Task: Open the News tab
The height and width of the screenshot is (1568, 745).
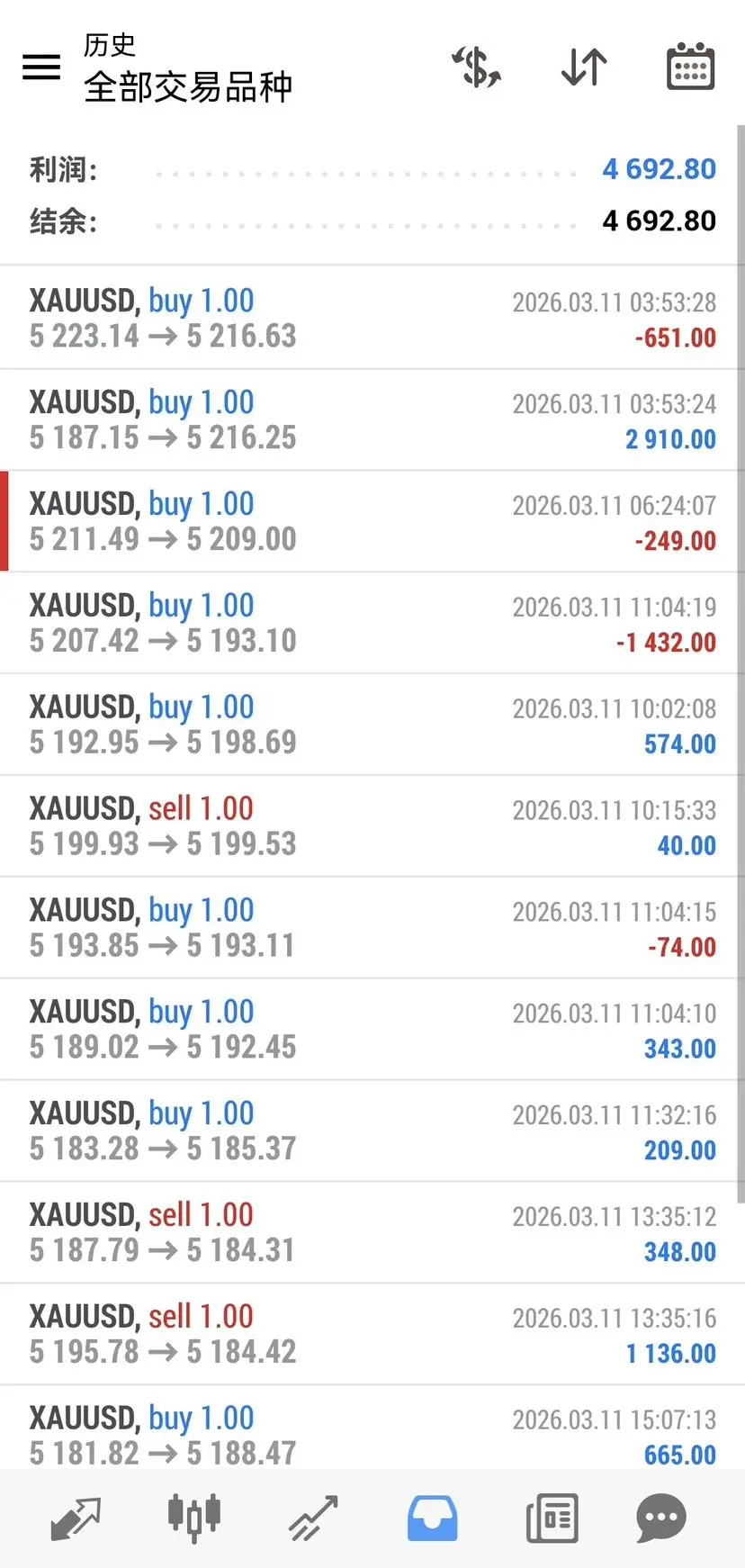Action: click(x=552, y=1518)
